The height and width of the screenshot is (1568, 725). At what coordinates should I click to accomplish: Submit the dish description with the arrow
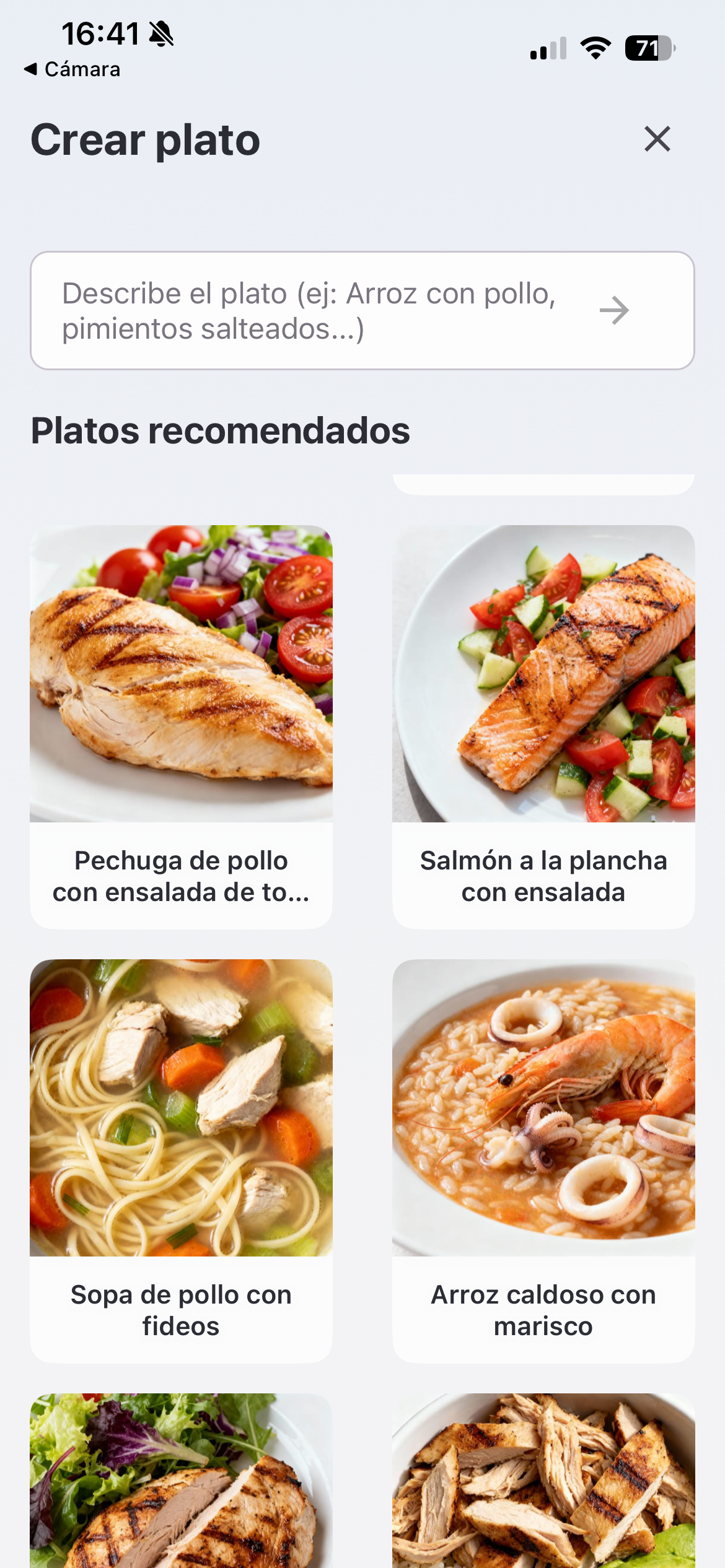(x=614, y=310)
